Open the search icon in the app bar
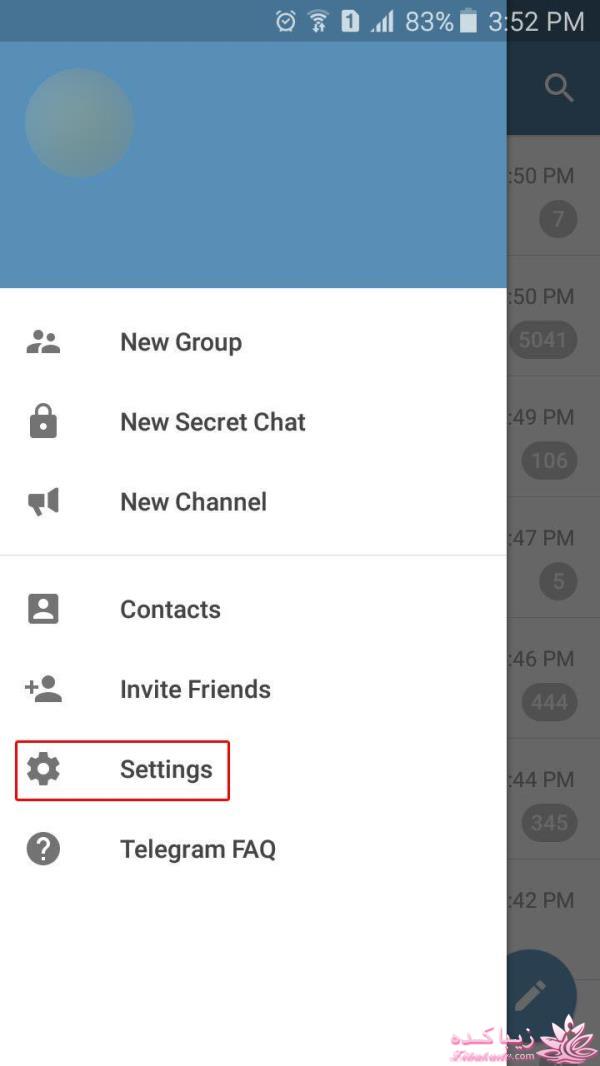The image size is (600, 1066). coord(559,88)
